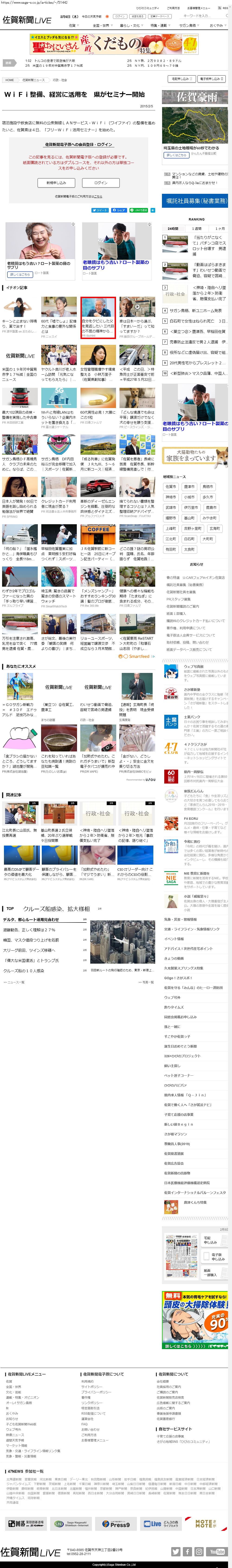Open the YouTube icon in the footer

(216, 1552)
